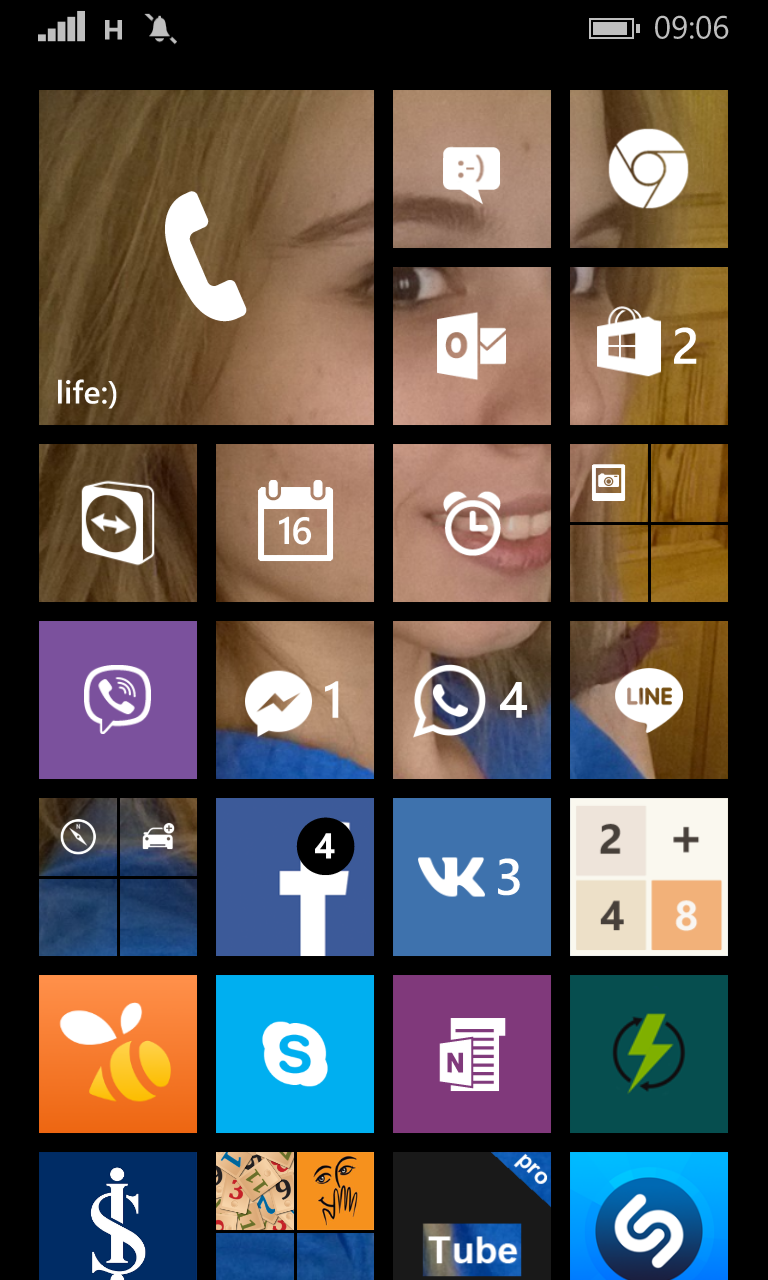Launch the Viber tile
This screenshot has width=768, height=1280.
point(118,700)
